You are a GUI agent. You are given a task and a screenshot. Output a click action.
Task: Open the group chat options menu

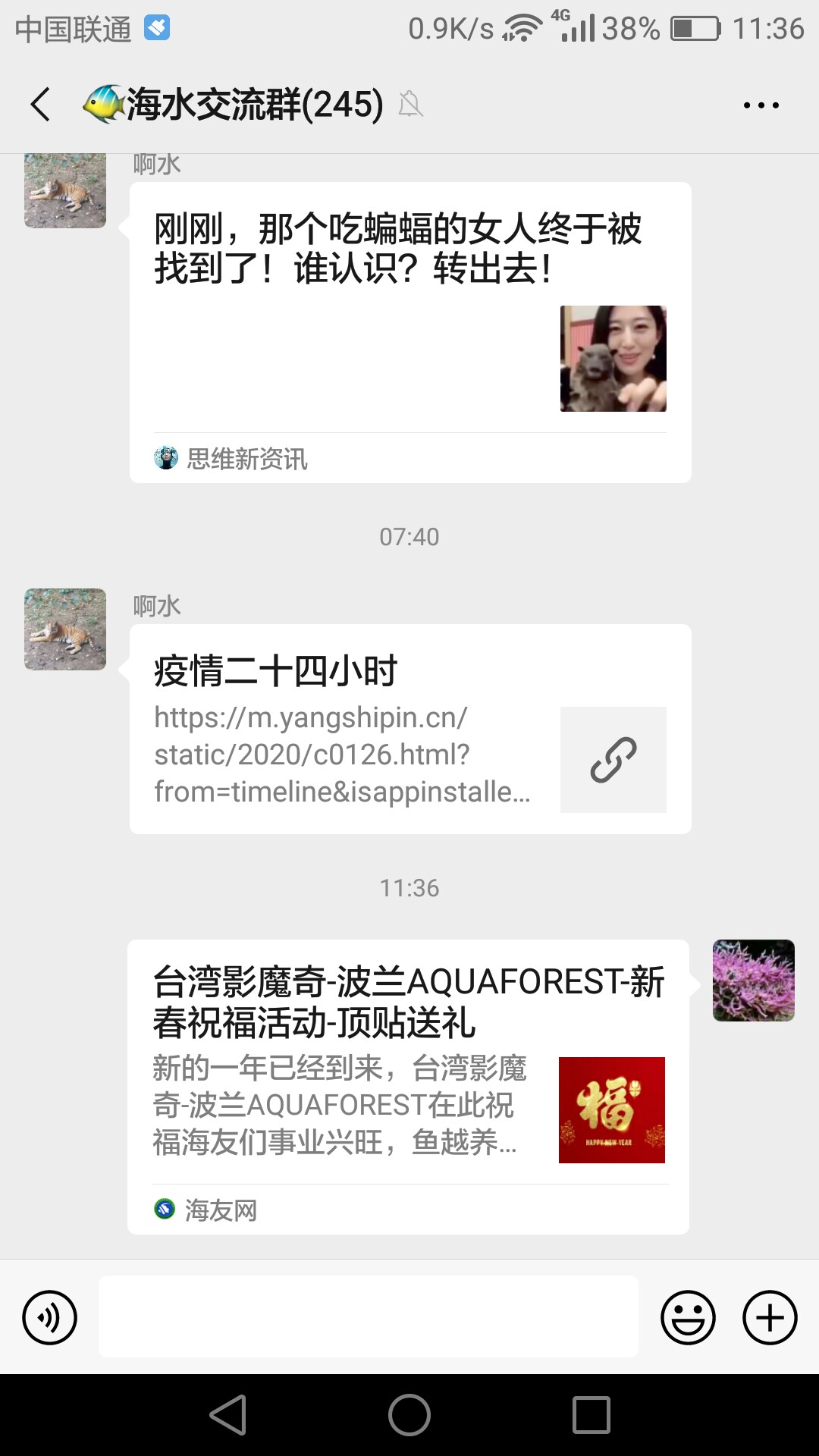[761, 105]
